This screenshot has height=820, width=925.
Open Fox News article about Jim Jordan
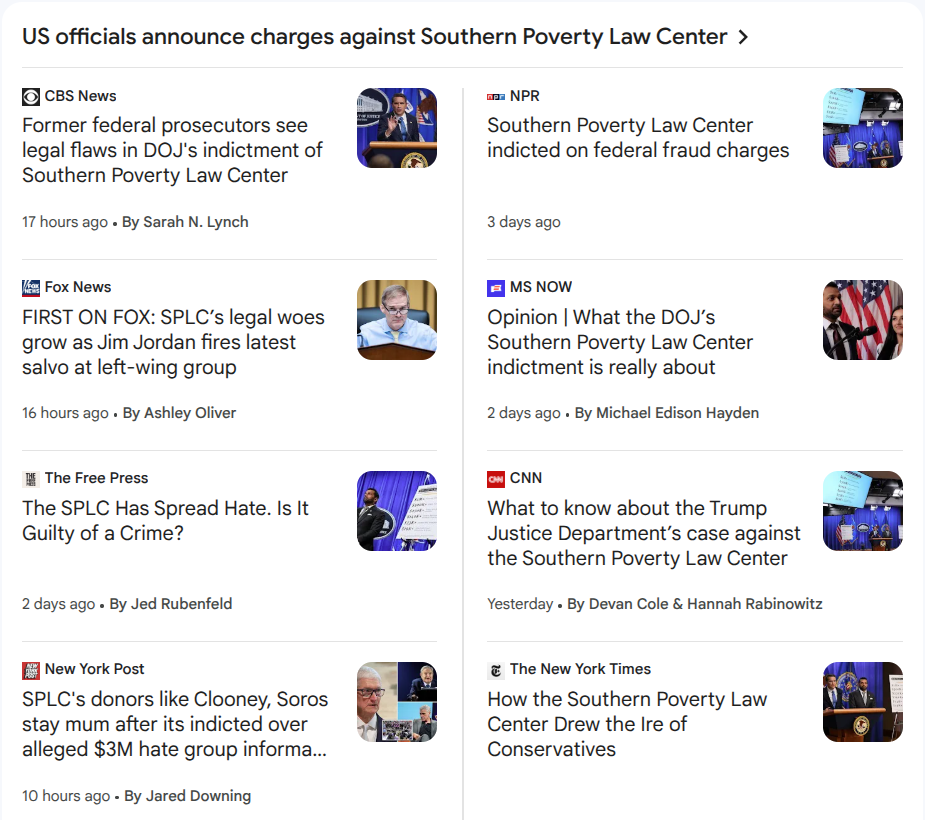pyautogui.click(x=173, y=342)
